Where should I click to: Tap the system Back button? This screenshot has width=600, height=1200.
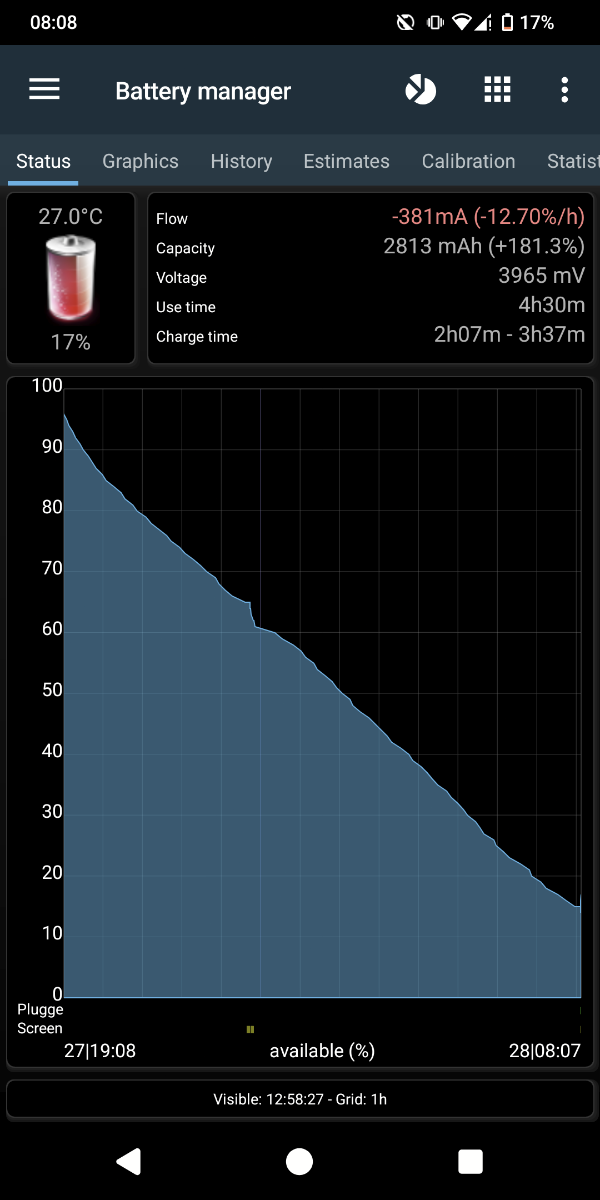click(x=128, y=1161)
